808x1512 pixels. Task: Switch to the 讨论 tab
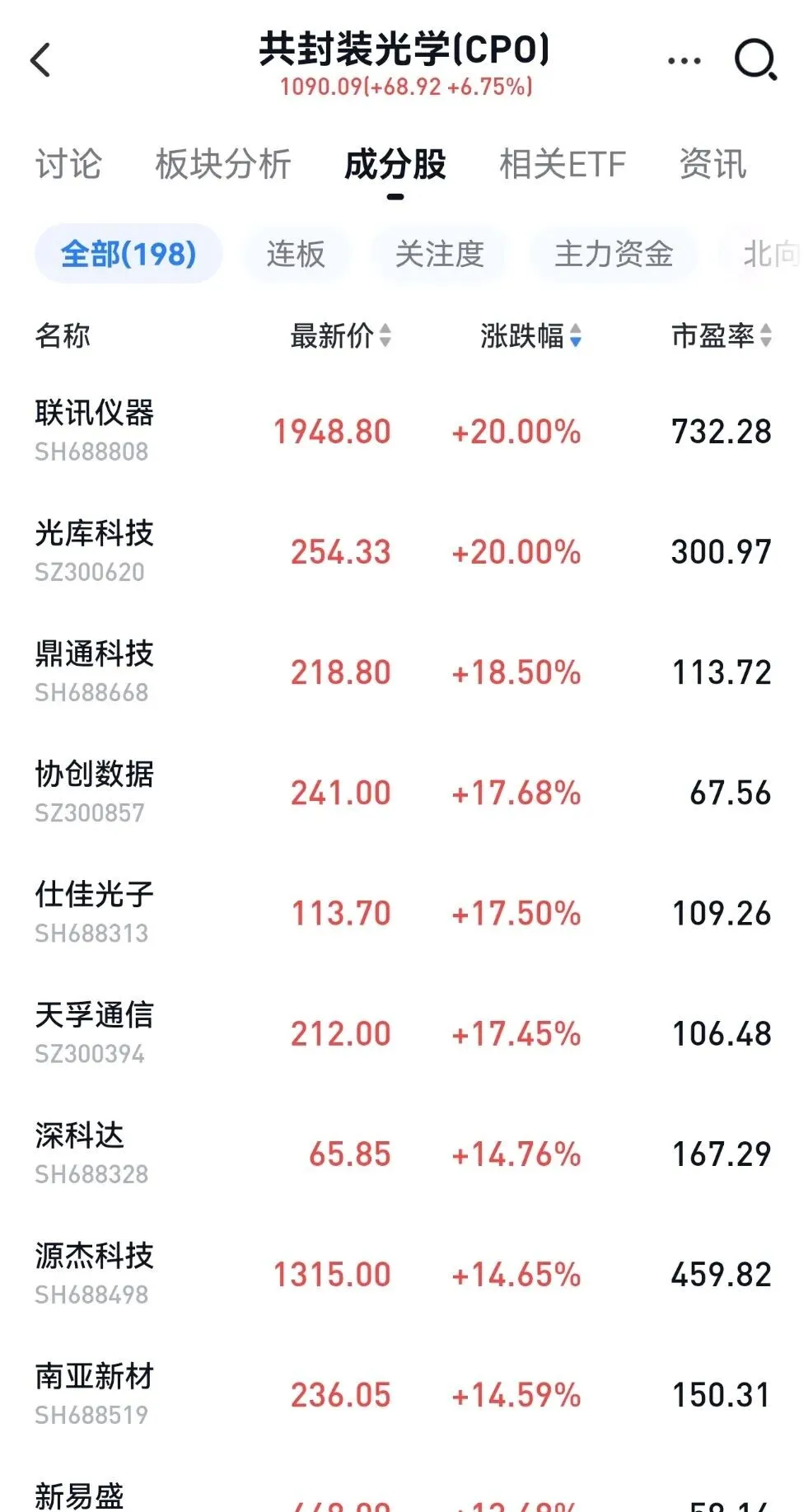(68, 164)
